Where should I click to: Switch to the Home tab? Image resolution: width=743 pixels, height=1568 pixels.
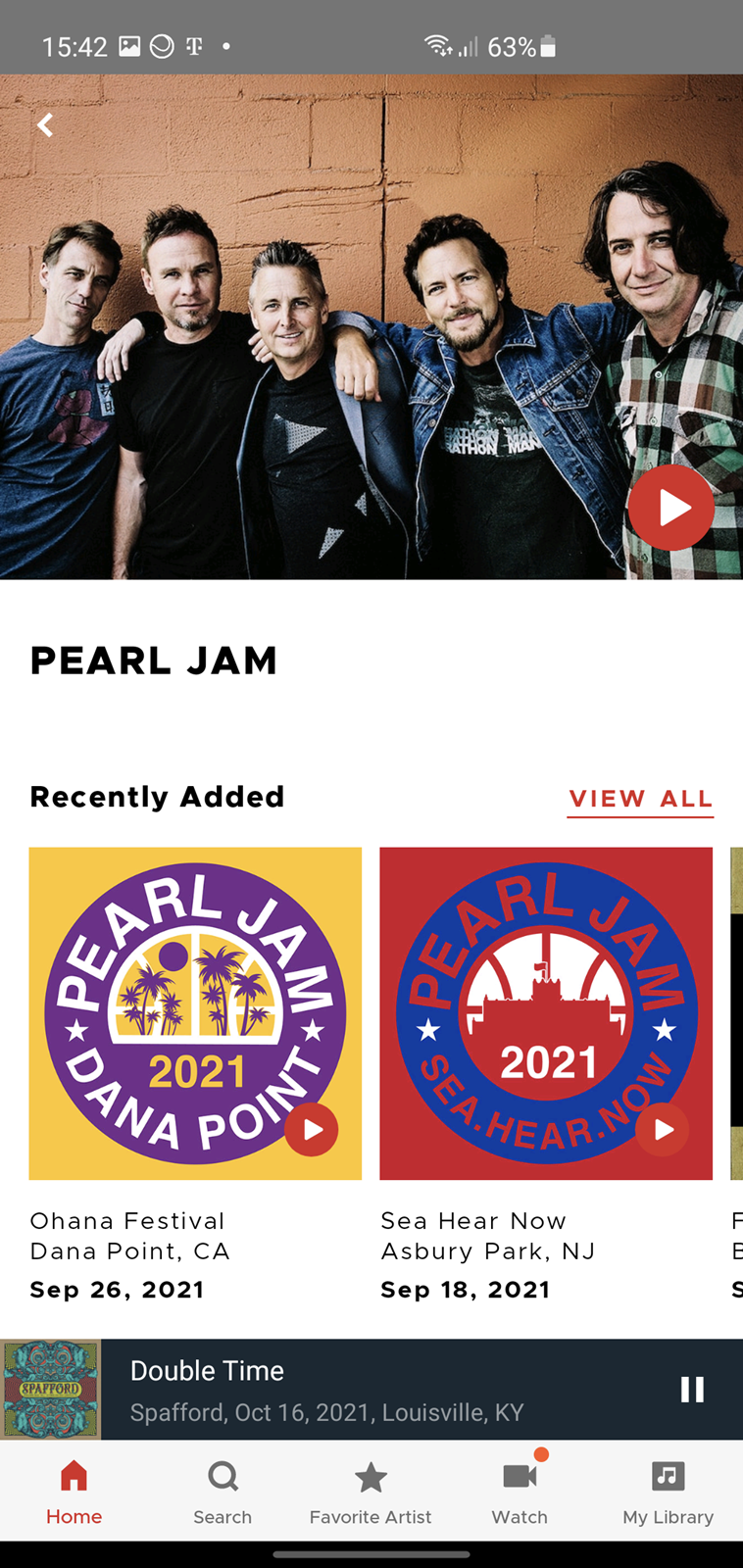tap(74, 1493)
